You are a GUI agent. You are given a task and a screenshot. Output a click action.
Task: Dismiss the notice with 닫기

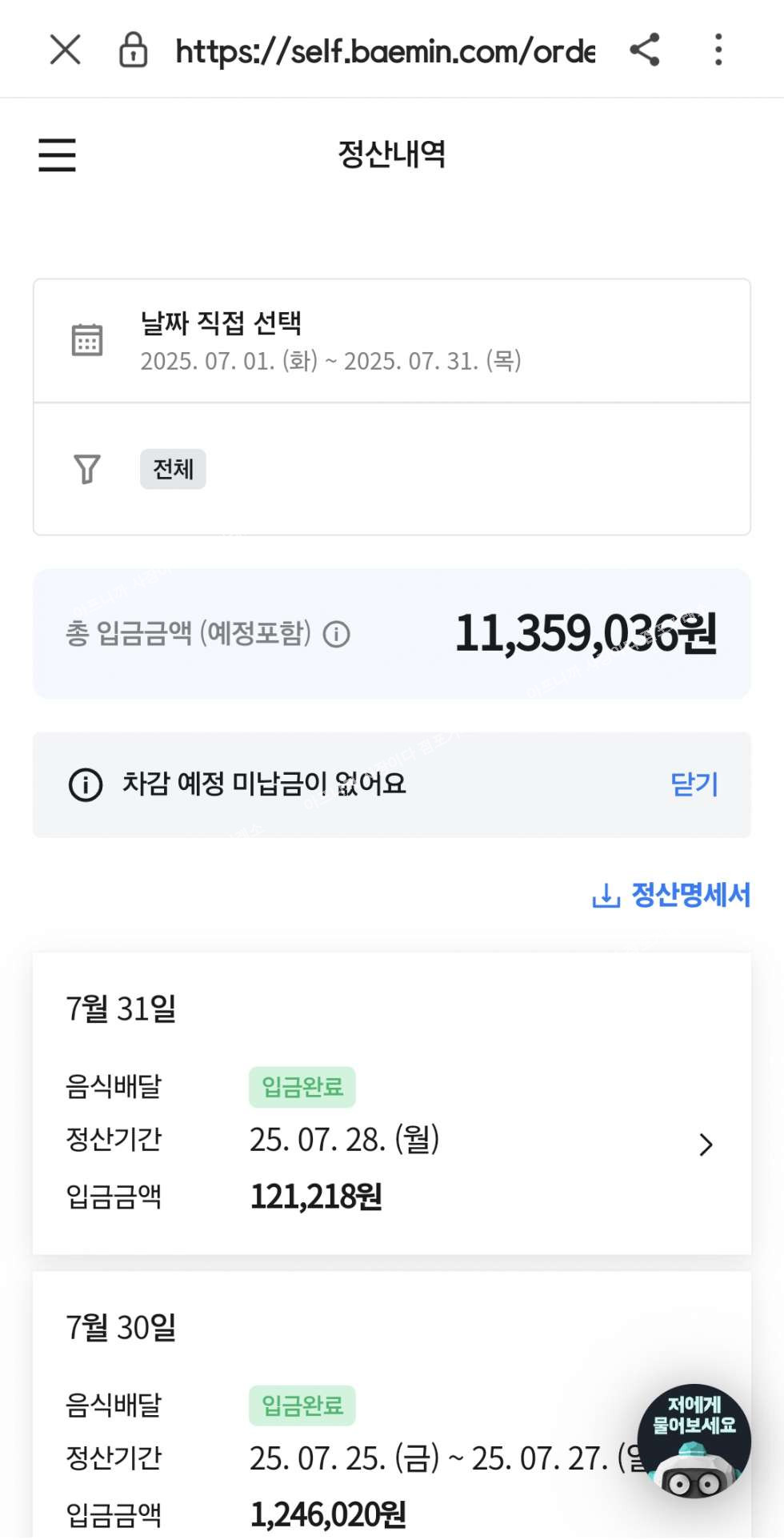pyautogui.click(x=694, y=784)
